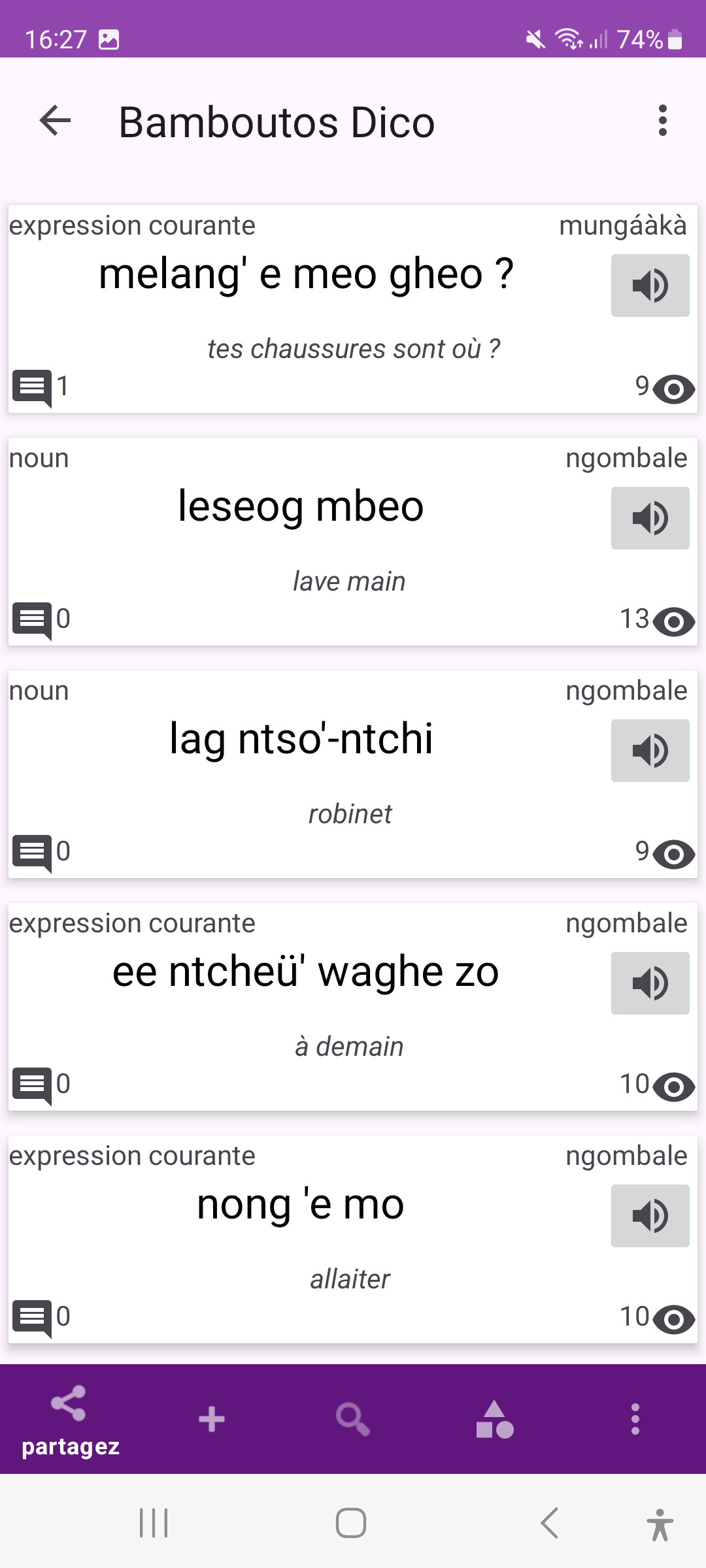Add a new word with the plus icon
Image resolution: width=706 pixels, height=1568 pixels.
coord(211,1419)
